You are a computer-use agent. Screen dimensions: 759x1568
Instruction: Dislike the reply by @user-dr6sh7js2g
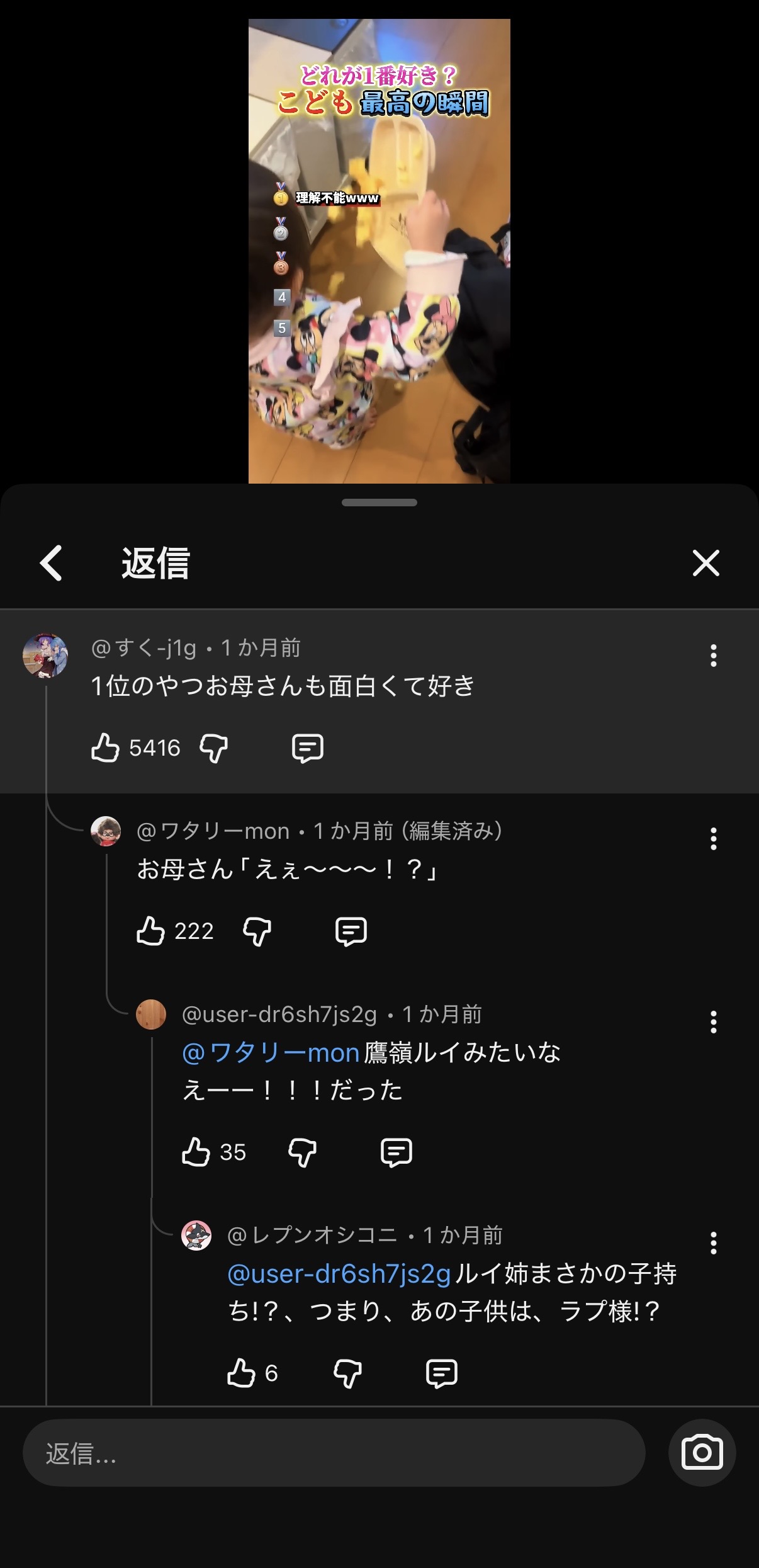coord(302,1152)
